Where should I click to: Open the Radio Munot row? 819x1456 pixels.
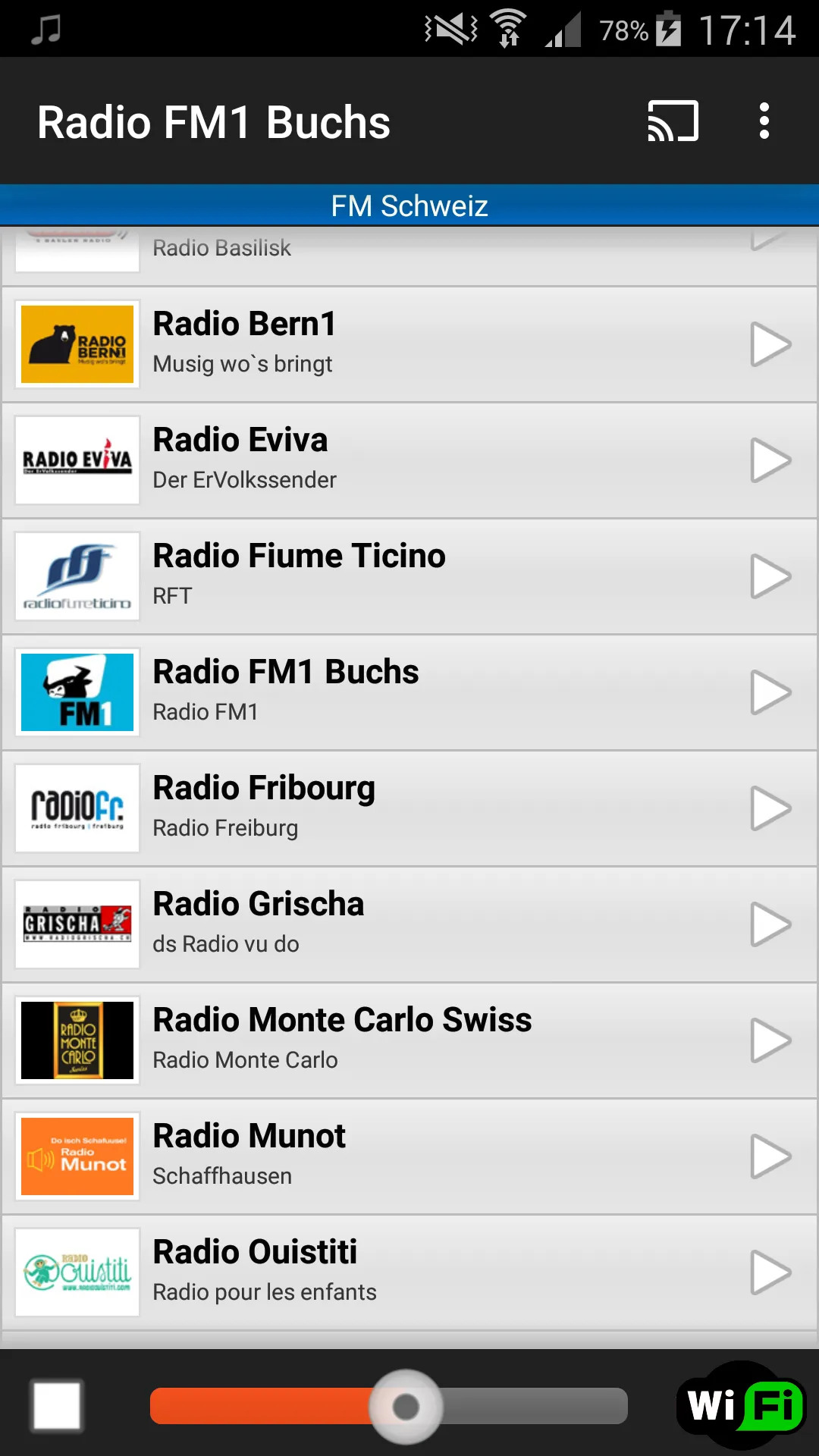pos(409,1156)
